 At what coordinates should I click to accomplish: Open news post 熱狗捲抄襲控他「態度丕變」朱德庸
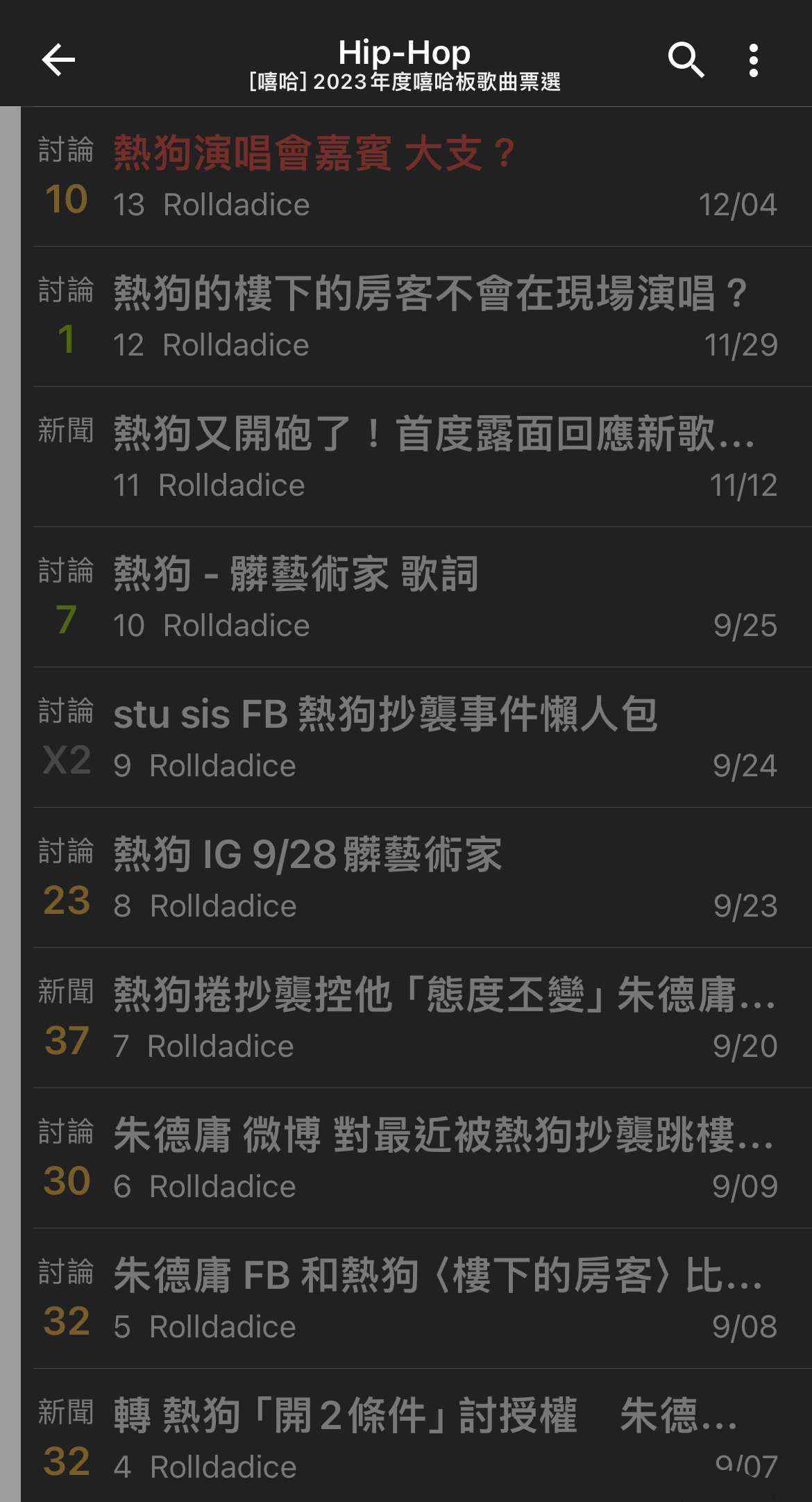click(x=416, y=1018)
